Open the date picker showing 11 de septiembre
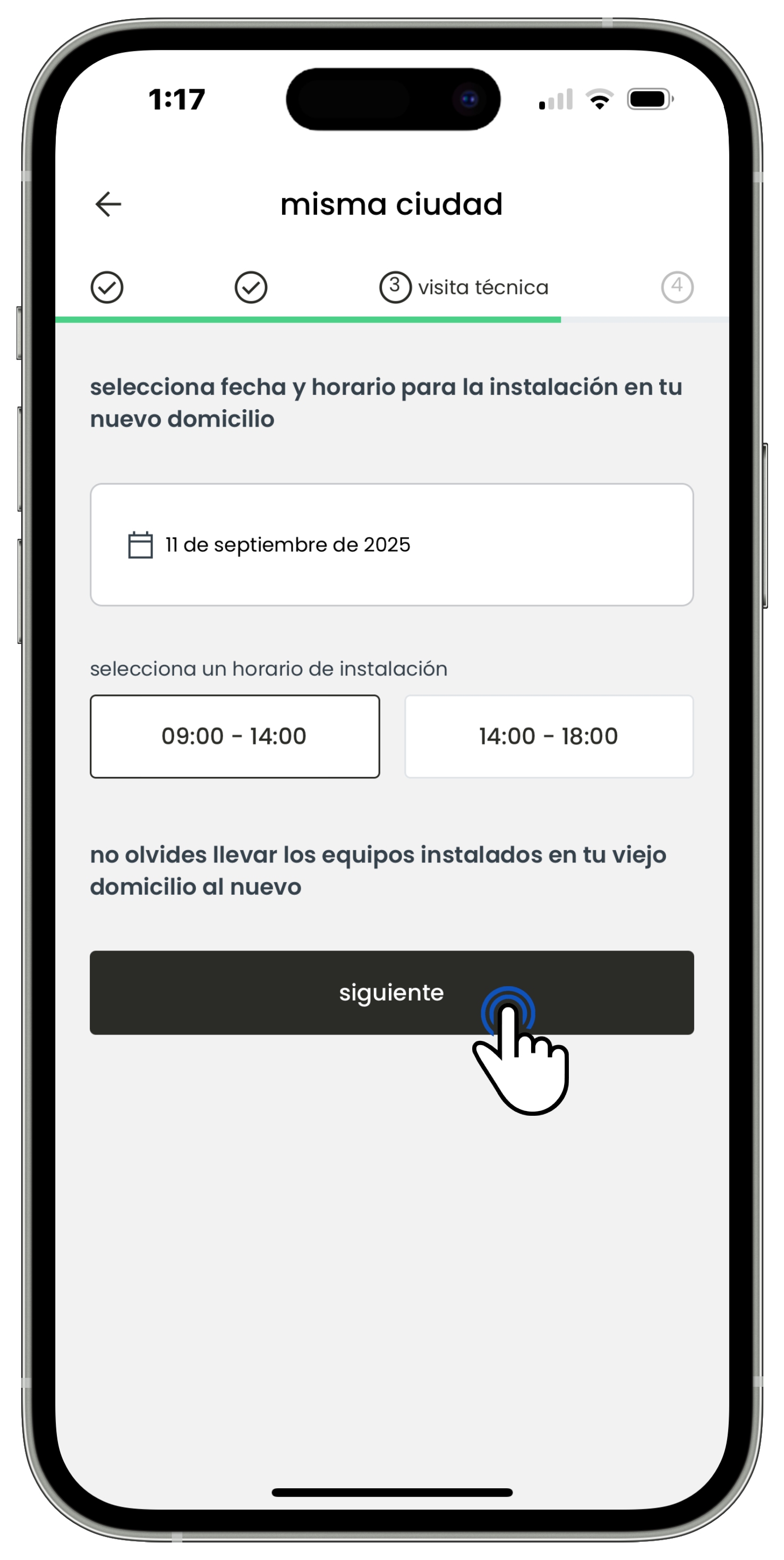The height and width of the screenshot is (1560, 784). coord(391,545)
